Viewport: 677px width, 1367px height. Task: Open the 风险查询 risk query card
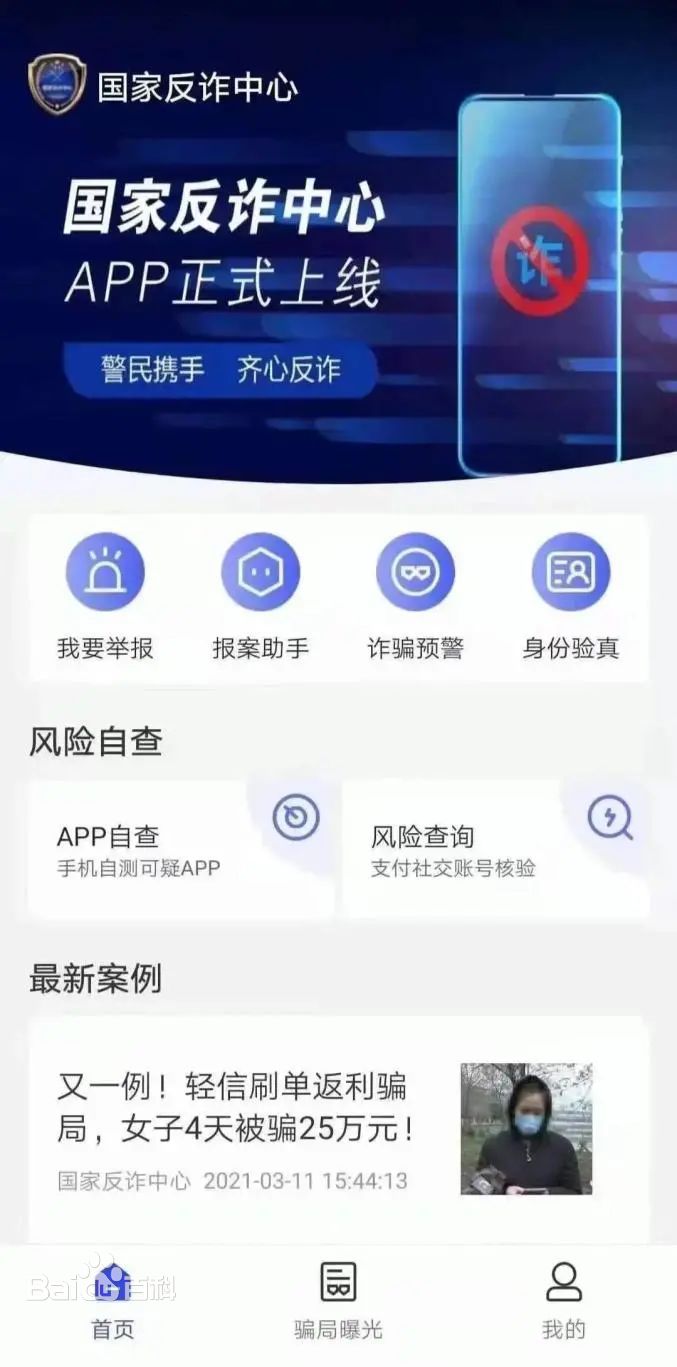tap(495, 850)
